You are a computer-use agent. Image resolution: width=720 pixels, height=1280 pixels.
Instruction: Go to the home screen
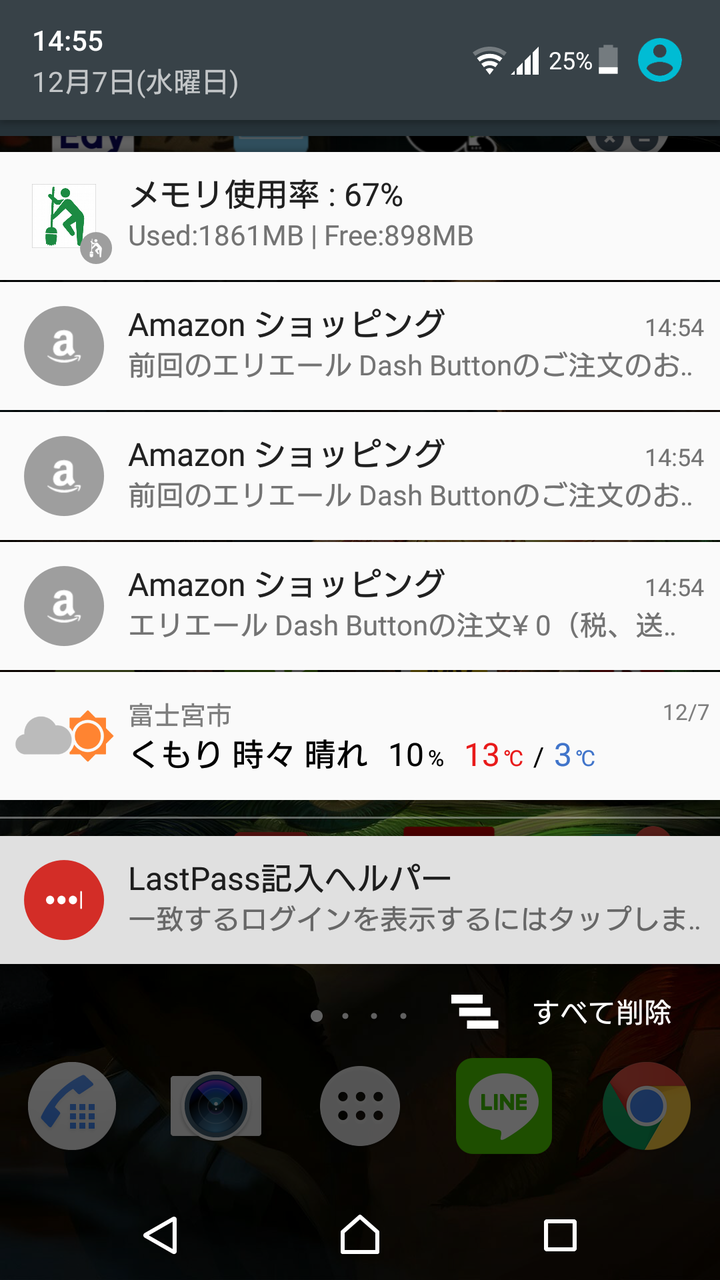point(360,1235)
